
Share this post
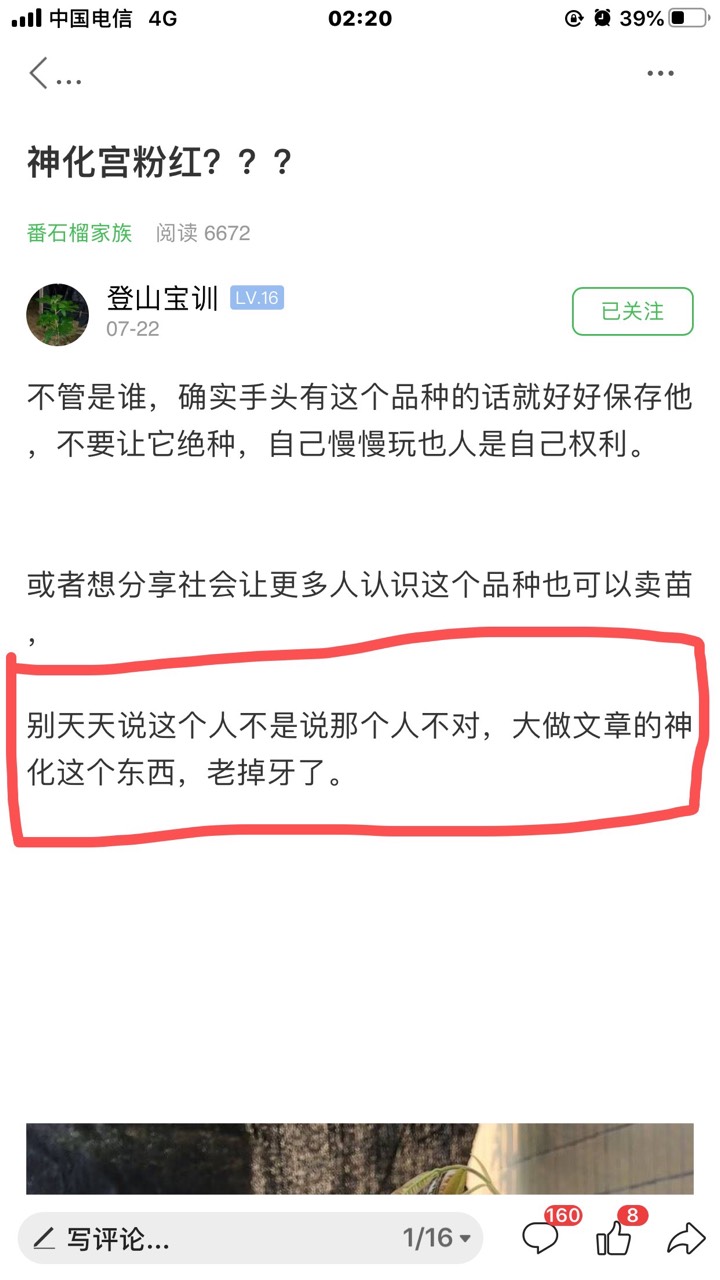[x=686, y=1239]
